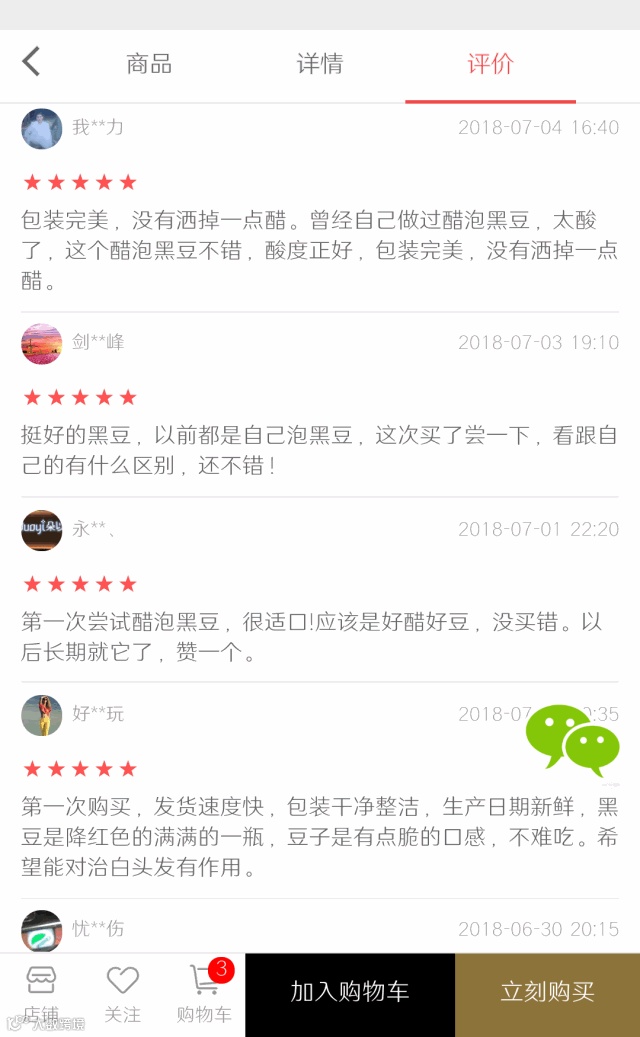Go back using the top-left arrow
Viewport: 640px width, 1037px height.
31,62
